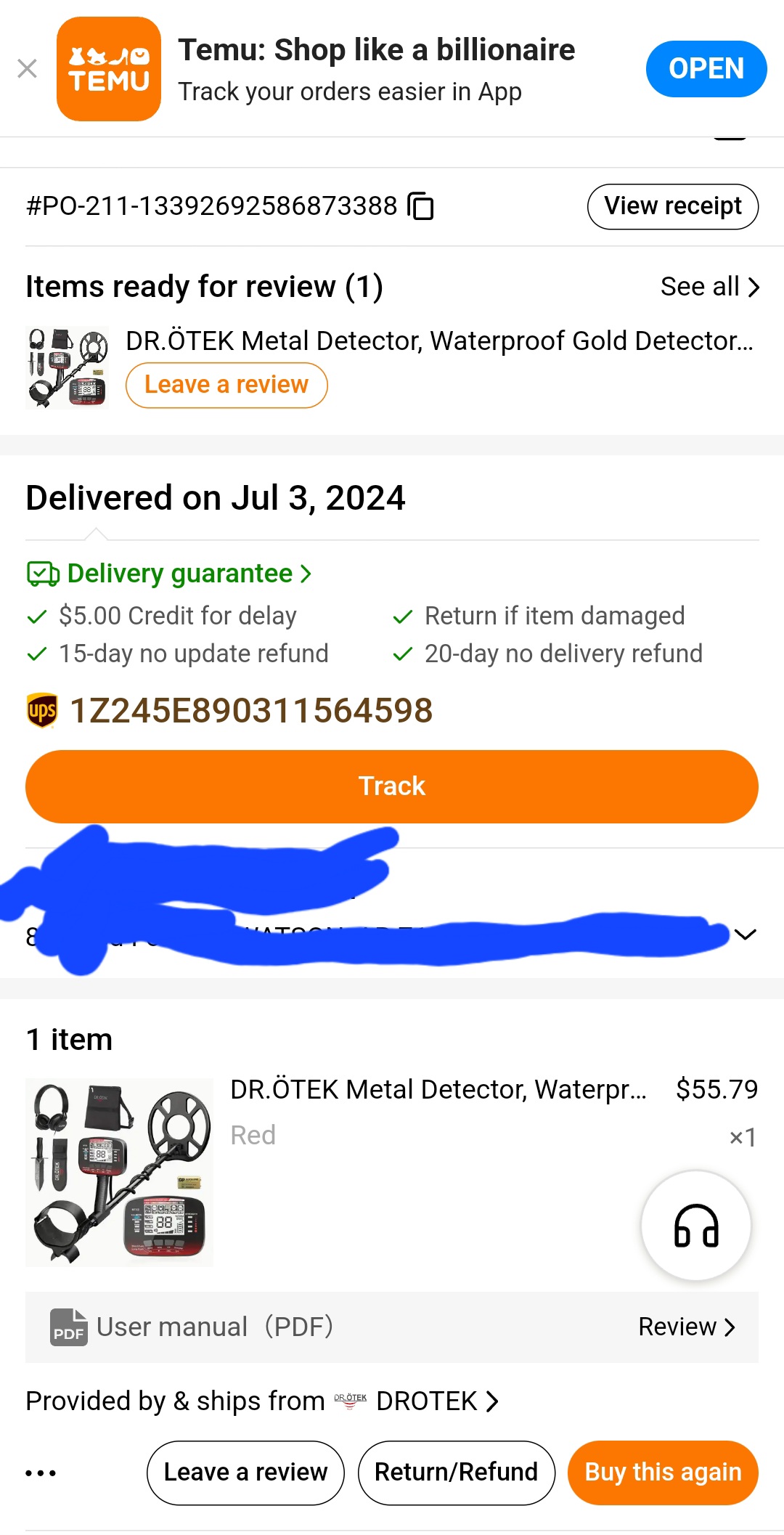Tap Leave a review beside Return/Refund

245,1473
